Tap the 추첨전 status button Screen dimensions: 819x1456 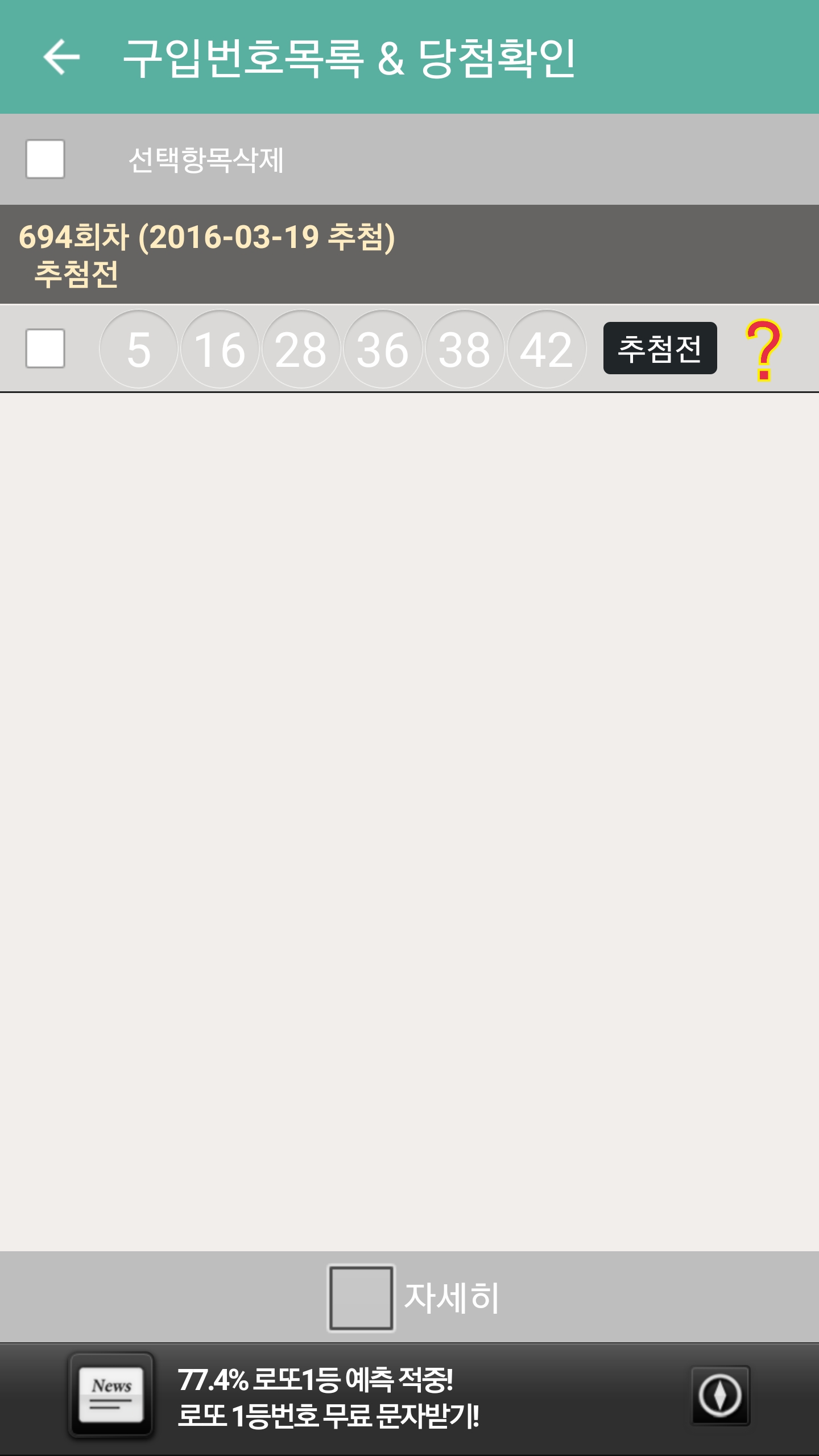click(x=660, y=348)
